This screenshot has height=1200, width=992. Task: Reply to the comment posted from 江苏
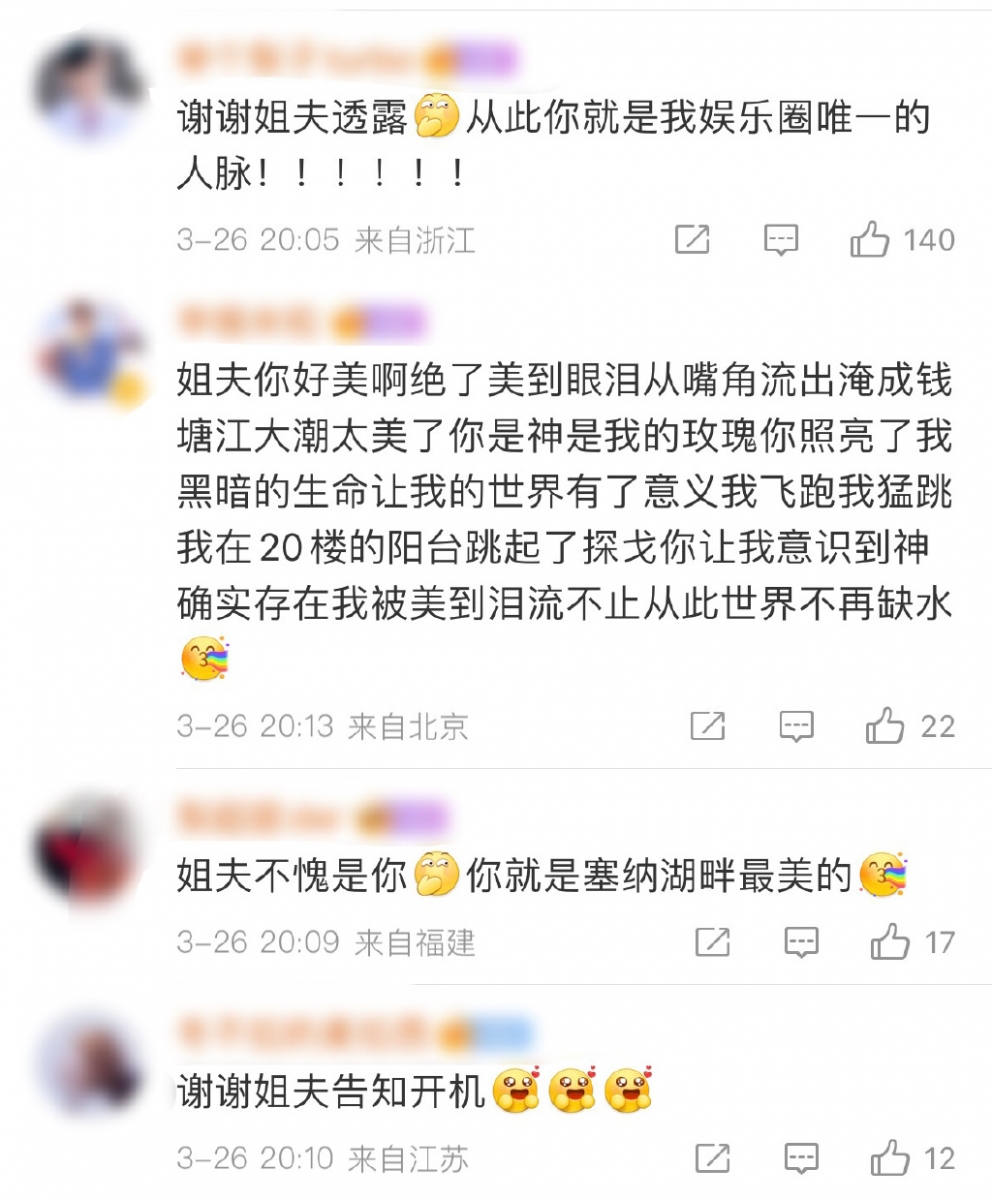801,1159
